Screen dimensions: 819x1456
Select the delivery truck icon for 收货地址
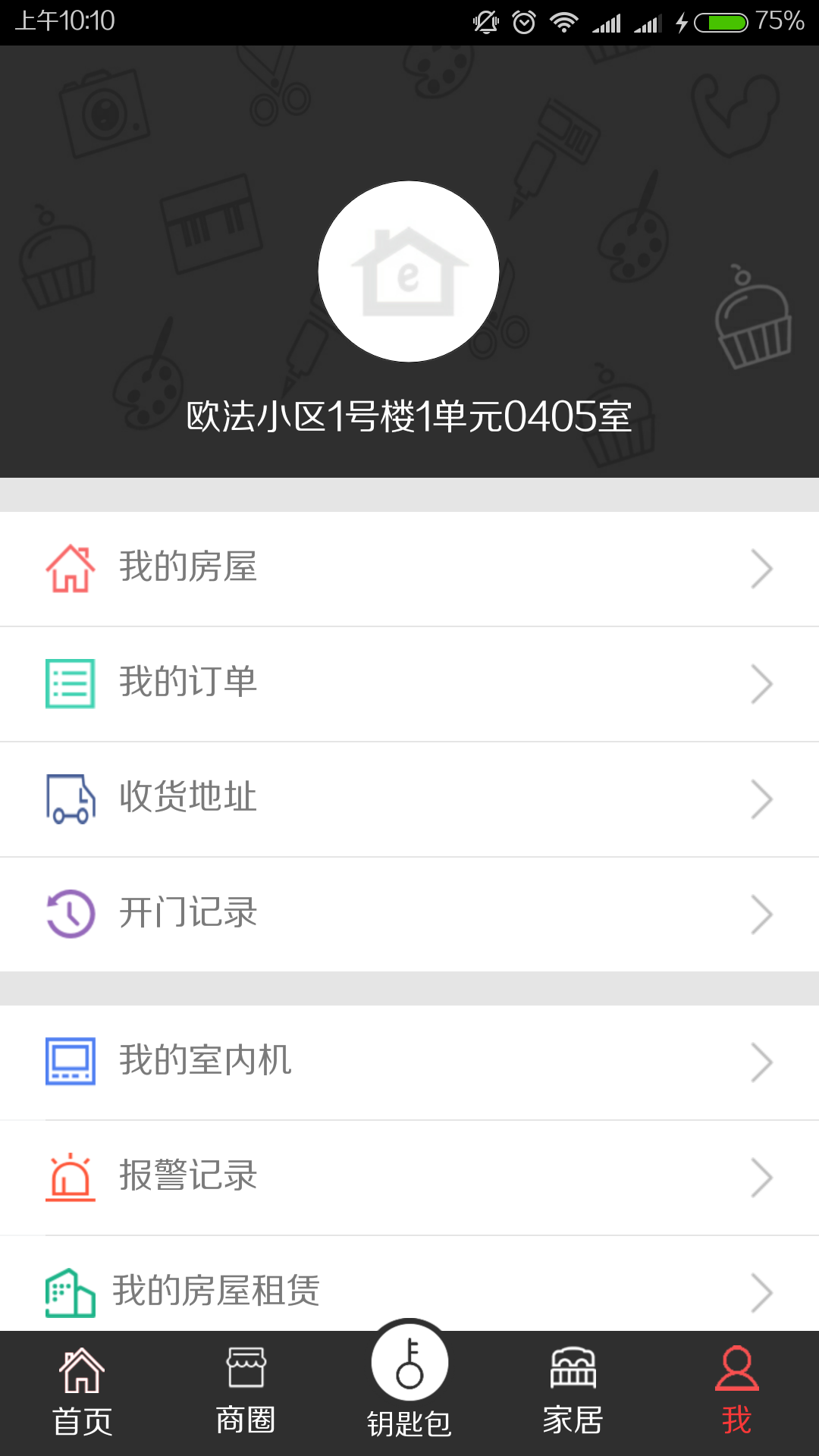(x=70, y=799)
